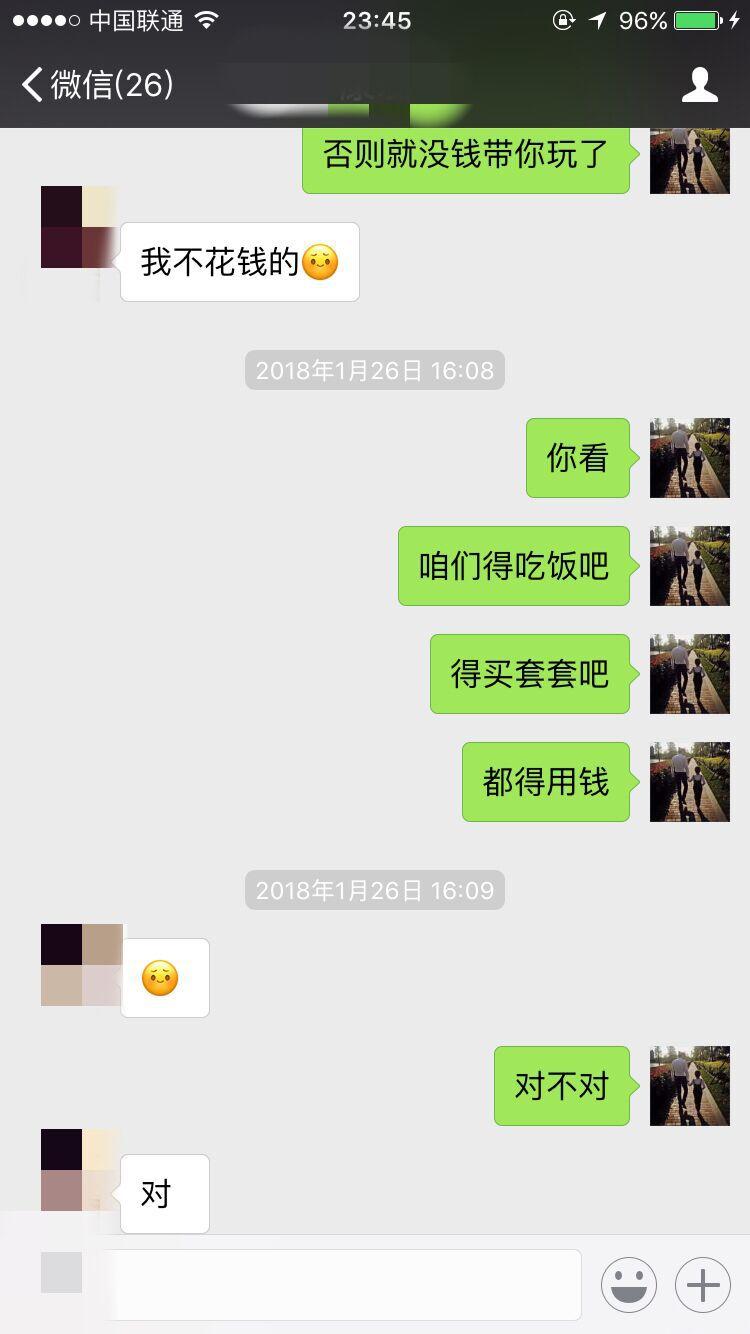This screenshot has width=750, height=1334.
Task: Tap your avatar next to 都得用钱
Action: 689,783
